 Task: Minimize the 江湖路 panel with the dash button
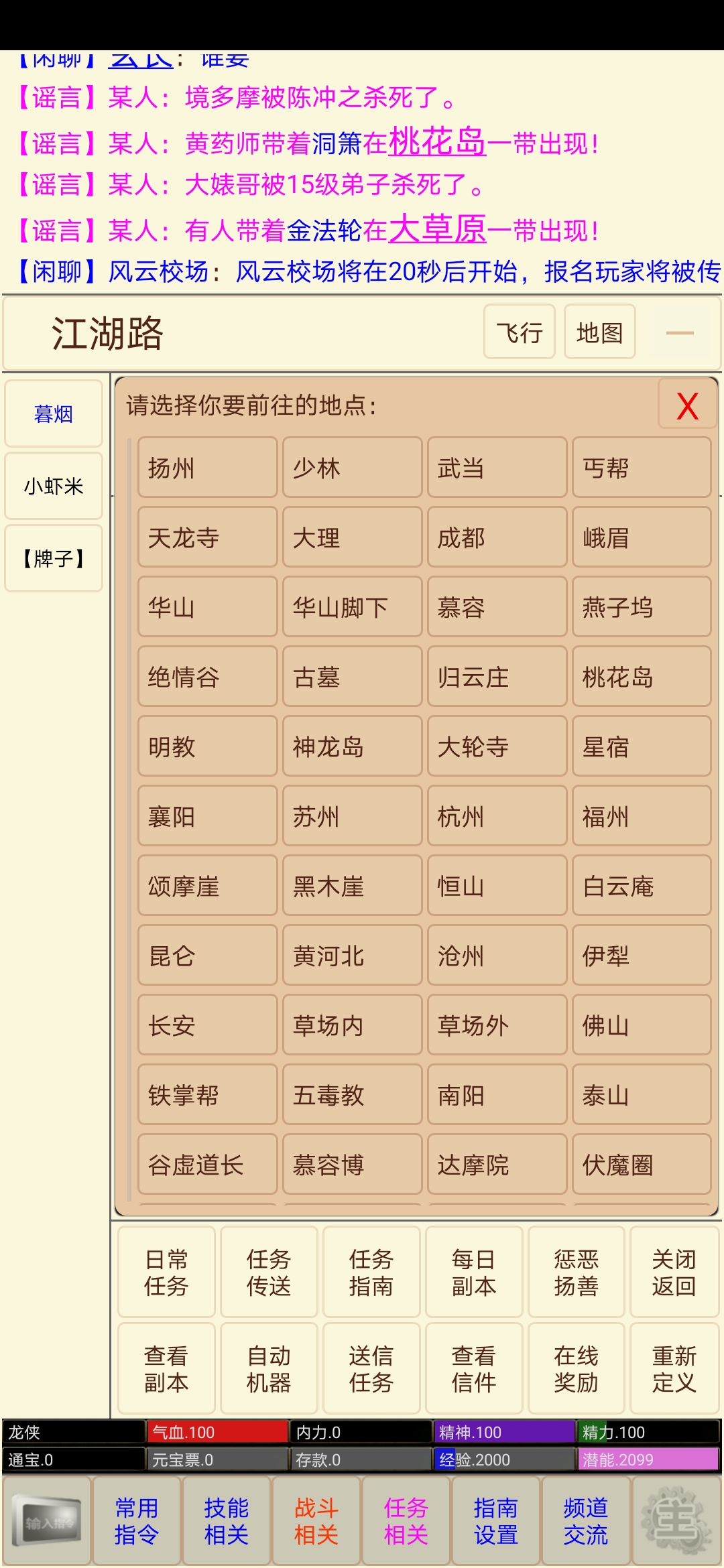click(x=680, y=332)
